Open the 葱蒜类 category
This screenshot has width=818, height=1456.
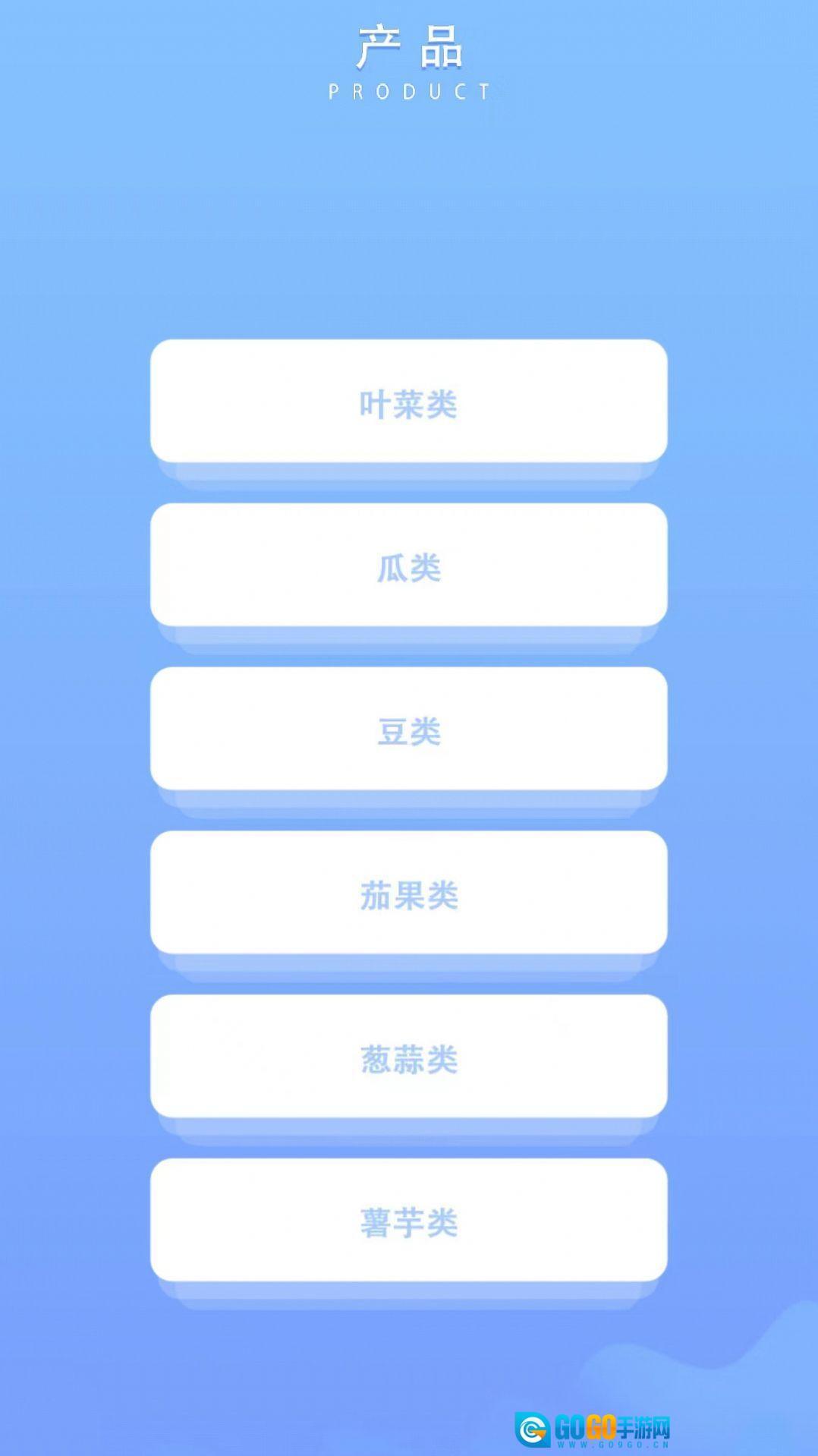408,1057
